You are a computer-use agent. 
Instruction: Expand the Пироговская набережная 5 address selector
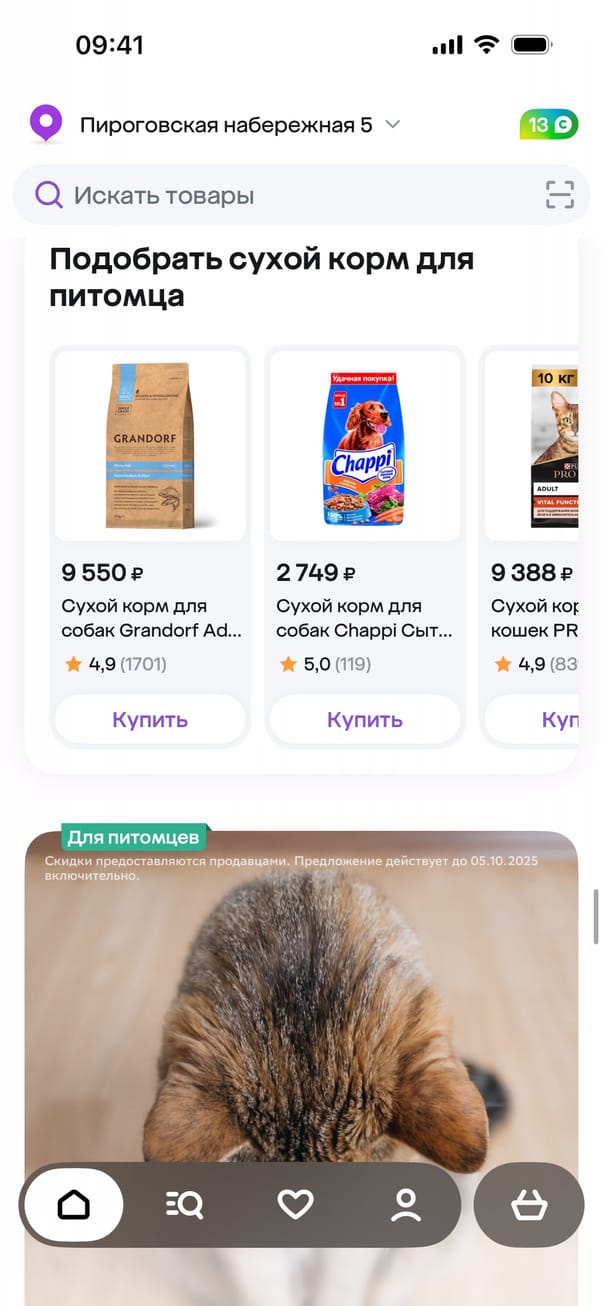click(240, 125)
